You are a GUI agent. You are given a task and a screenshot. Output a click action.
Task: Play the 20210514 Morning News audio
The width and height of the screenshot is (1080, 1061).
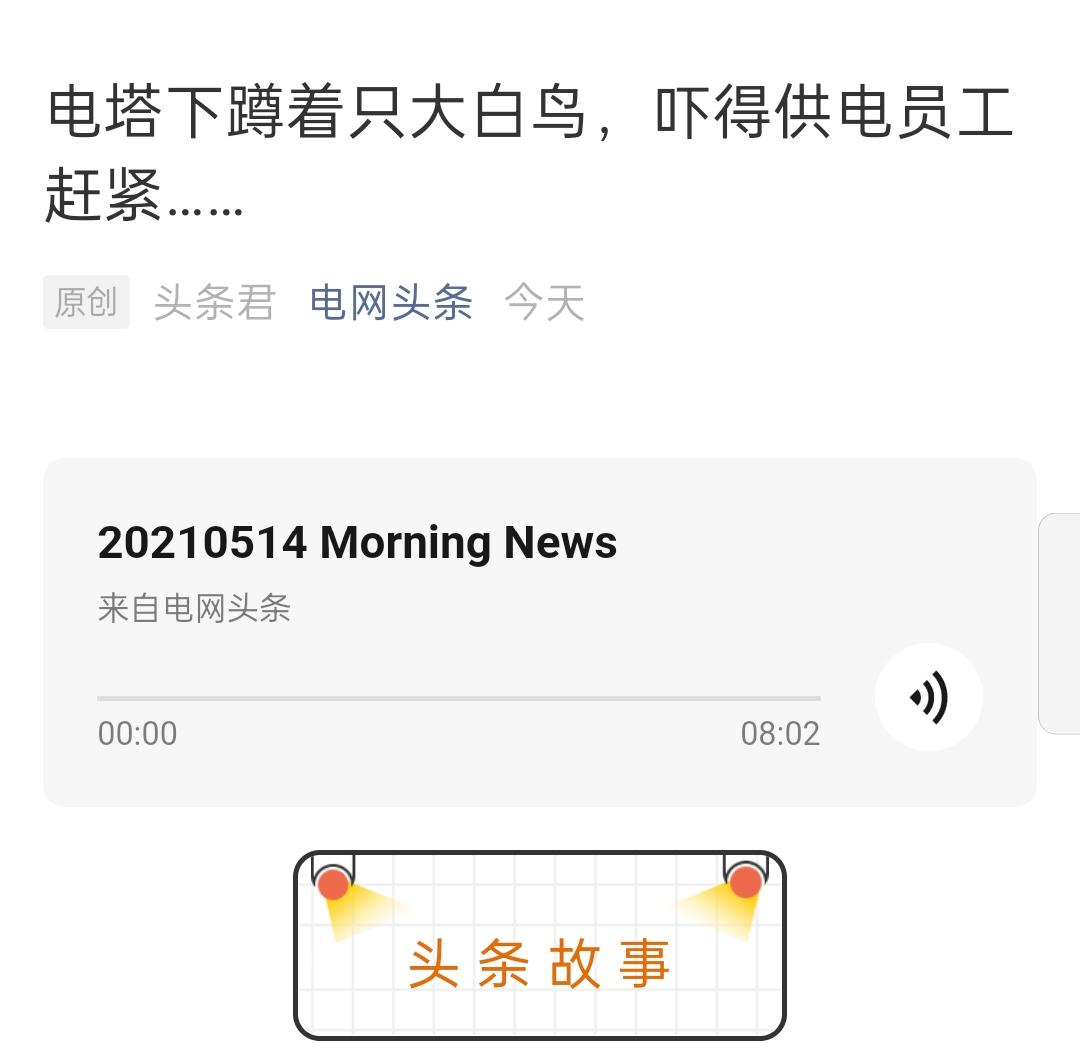tap(928, 697)
